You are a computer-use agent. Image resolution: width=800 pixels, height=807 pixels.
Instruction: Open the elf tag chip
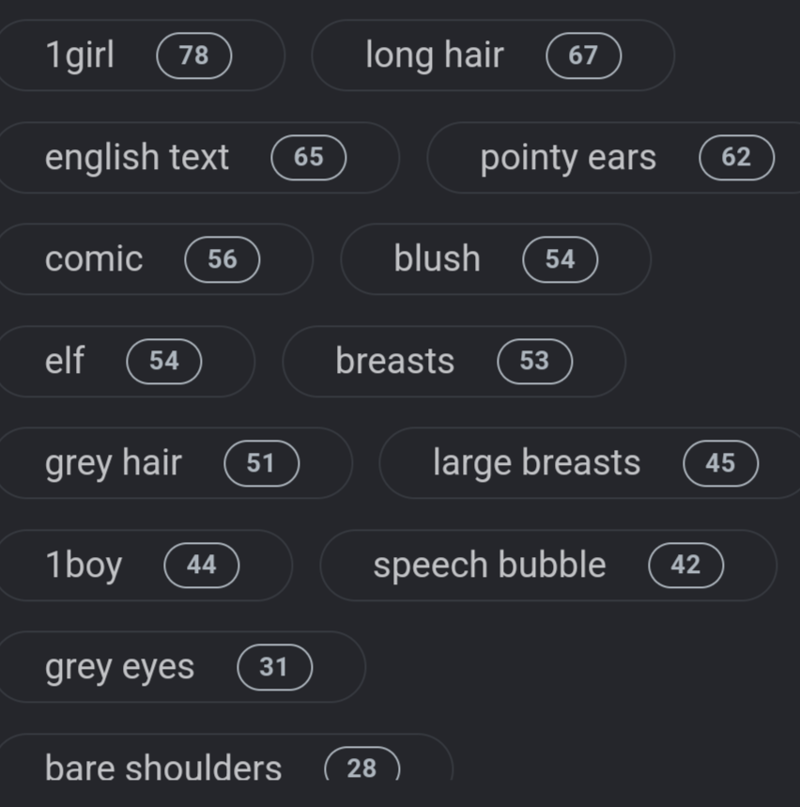[122, 361]
